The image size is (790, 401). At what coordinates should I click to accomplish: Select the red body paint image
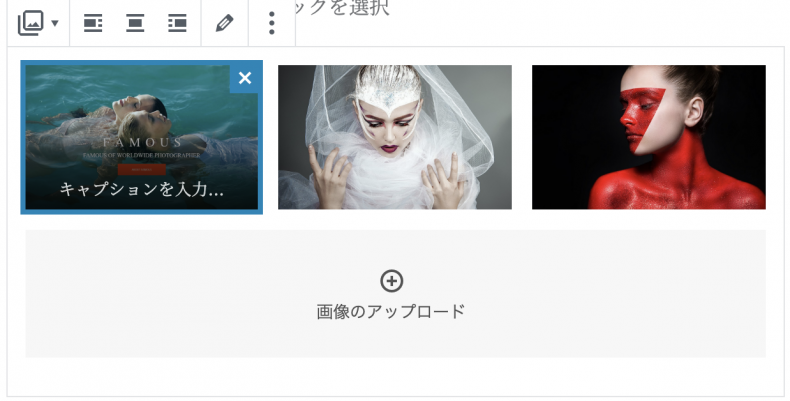click(x=648, y=137)
